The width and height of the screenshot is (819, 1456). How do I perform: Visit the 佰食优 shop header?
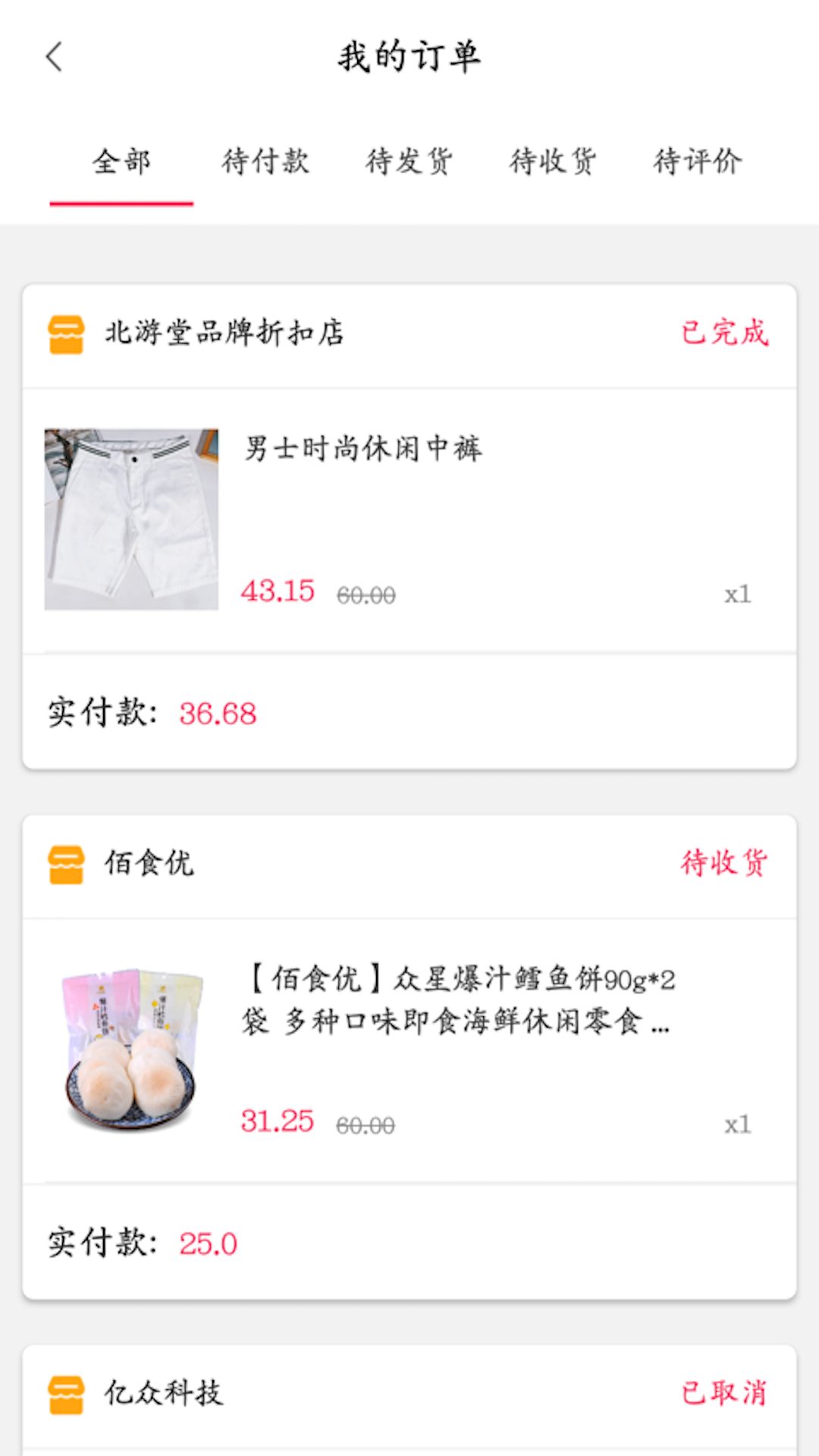click(x=149, y=864)
